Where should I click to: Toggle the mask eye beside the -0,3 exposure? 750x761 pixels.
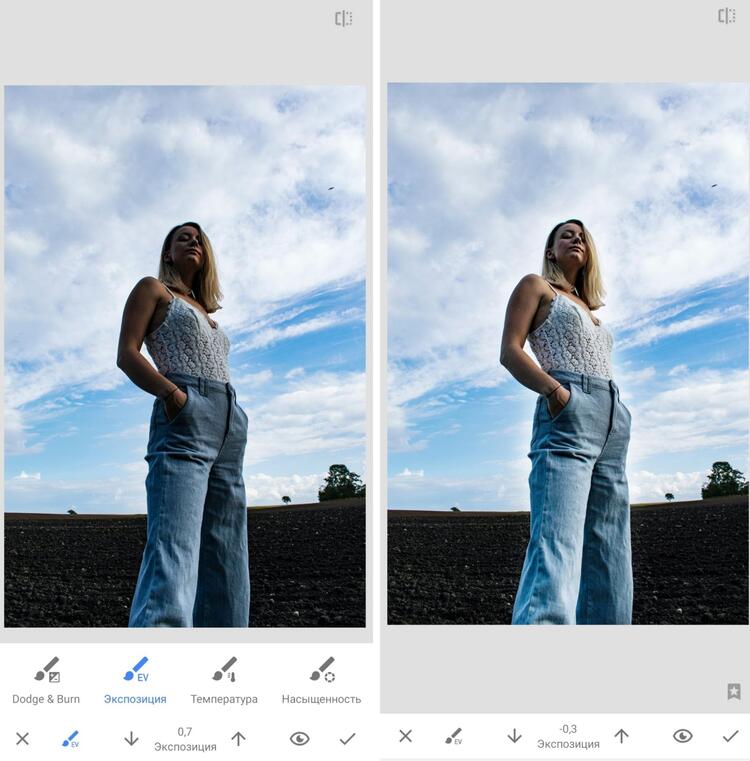coord(682,736)
